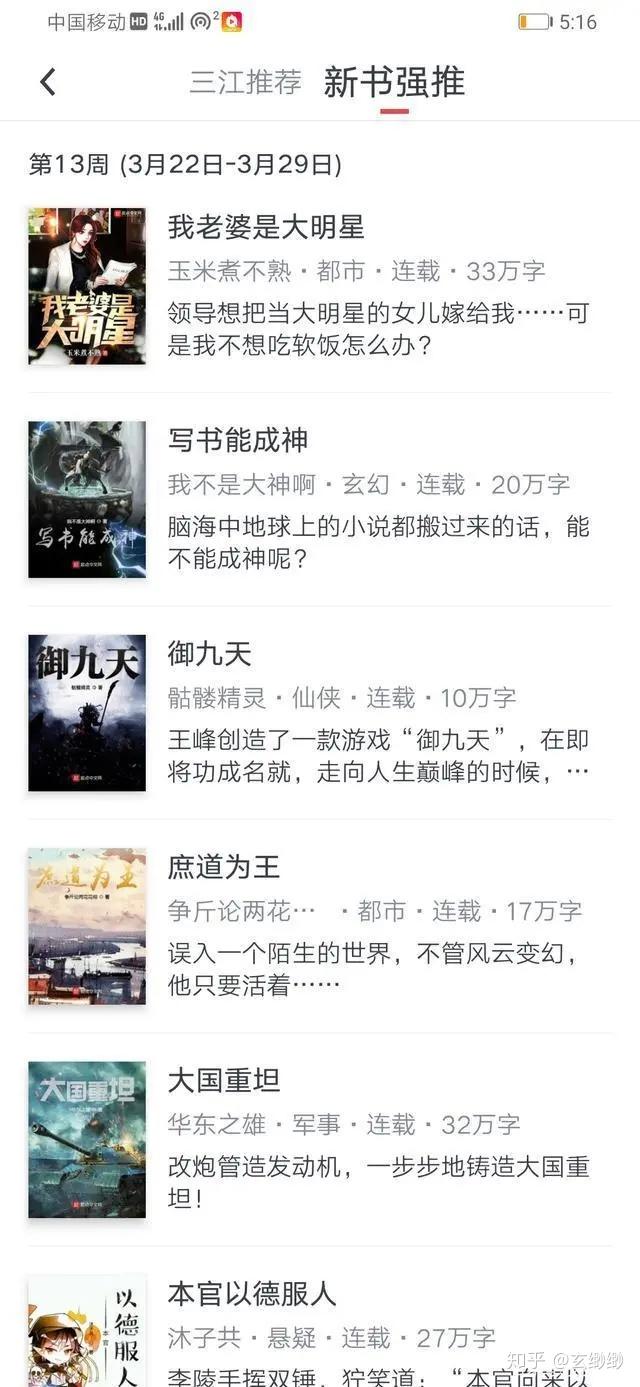
Task: Choose the book 本官以德服人
Action: pyautogui.click(x=252, y=1294)
